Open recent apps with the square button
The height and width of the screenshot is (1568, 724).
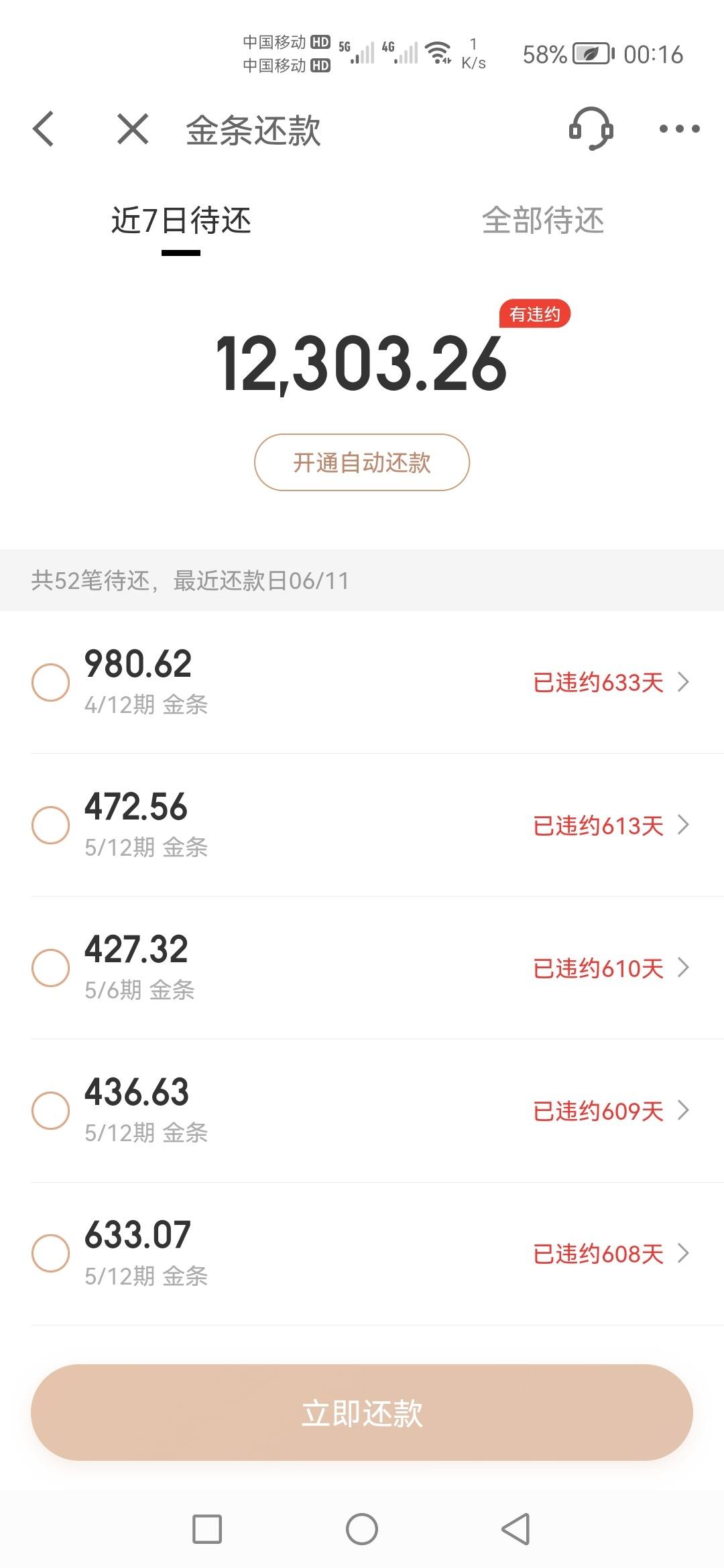point(207,1529)
